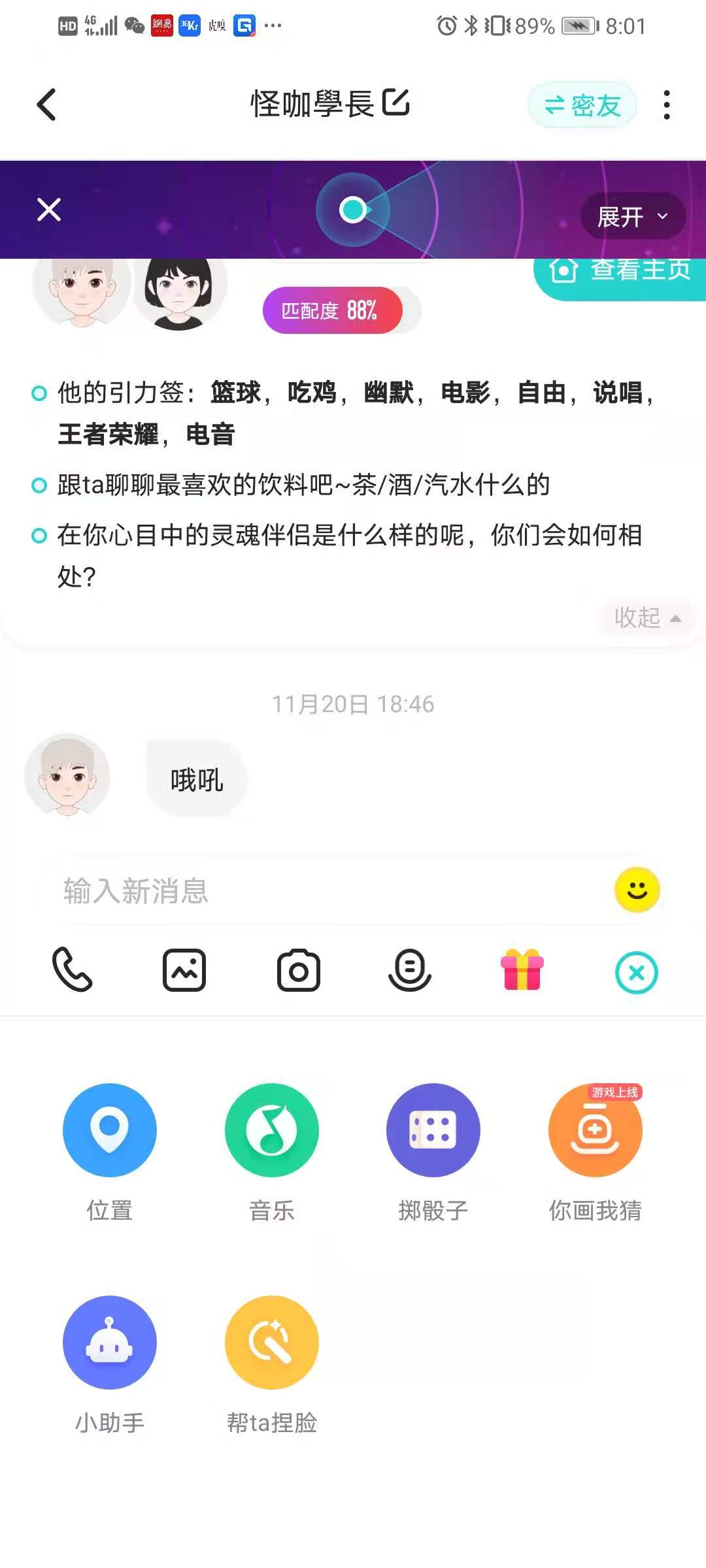Open the 音乐 music sharing feature
The image size is (706, 1568).
(x=271, y=1130)
